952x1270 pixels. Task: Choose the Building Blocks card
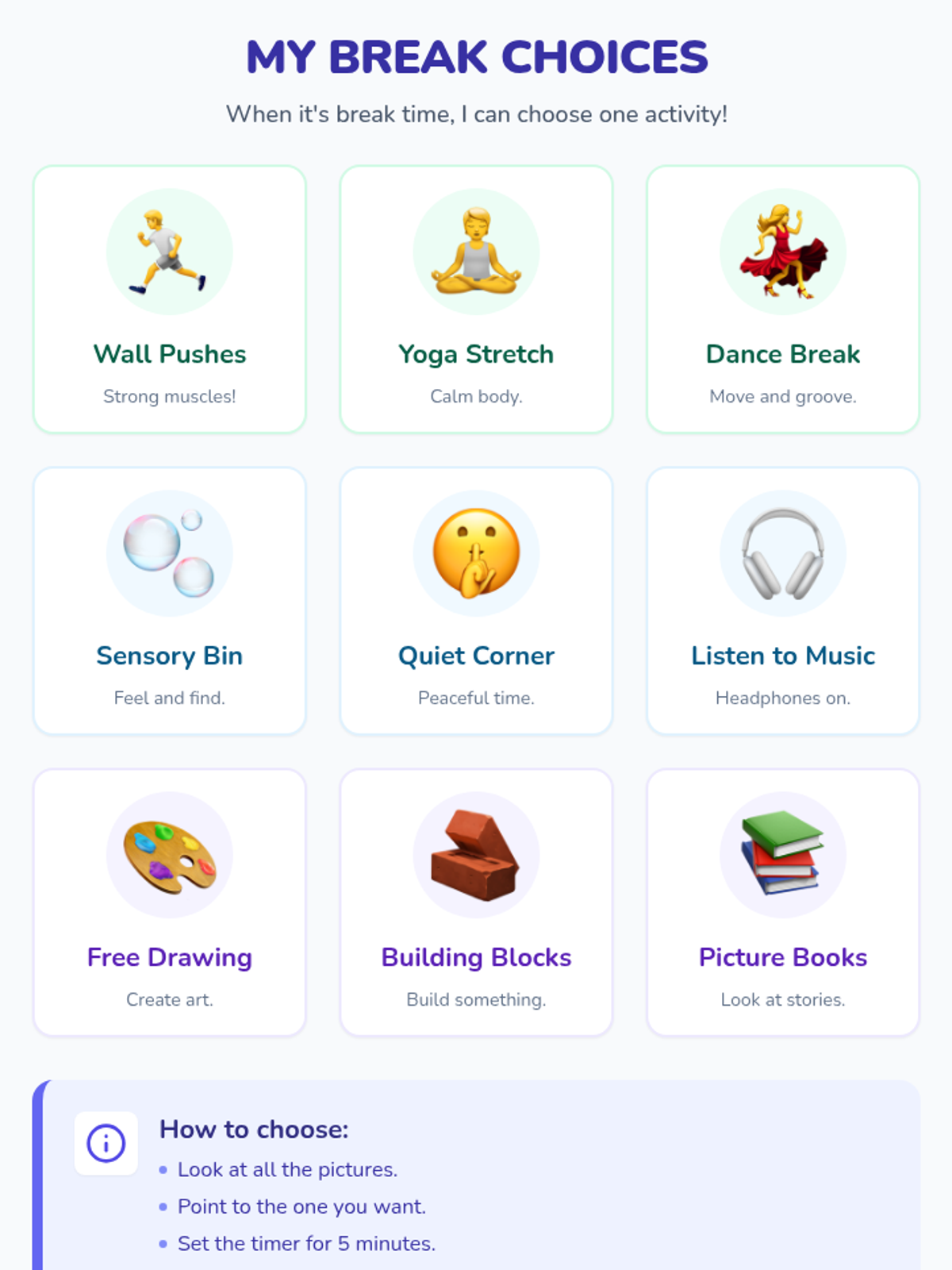point(476,902)
